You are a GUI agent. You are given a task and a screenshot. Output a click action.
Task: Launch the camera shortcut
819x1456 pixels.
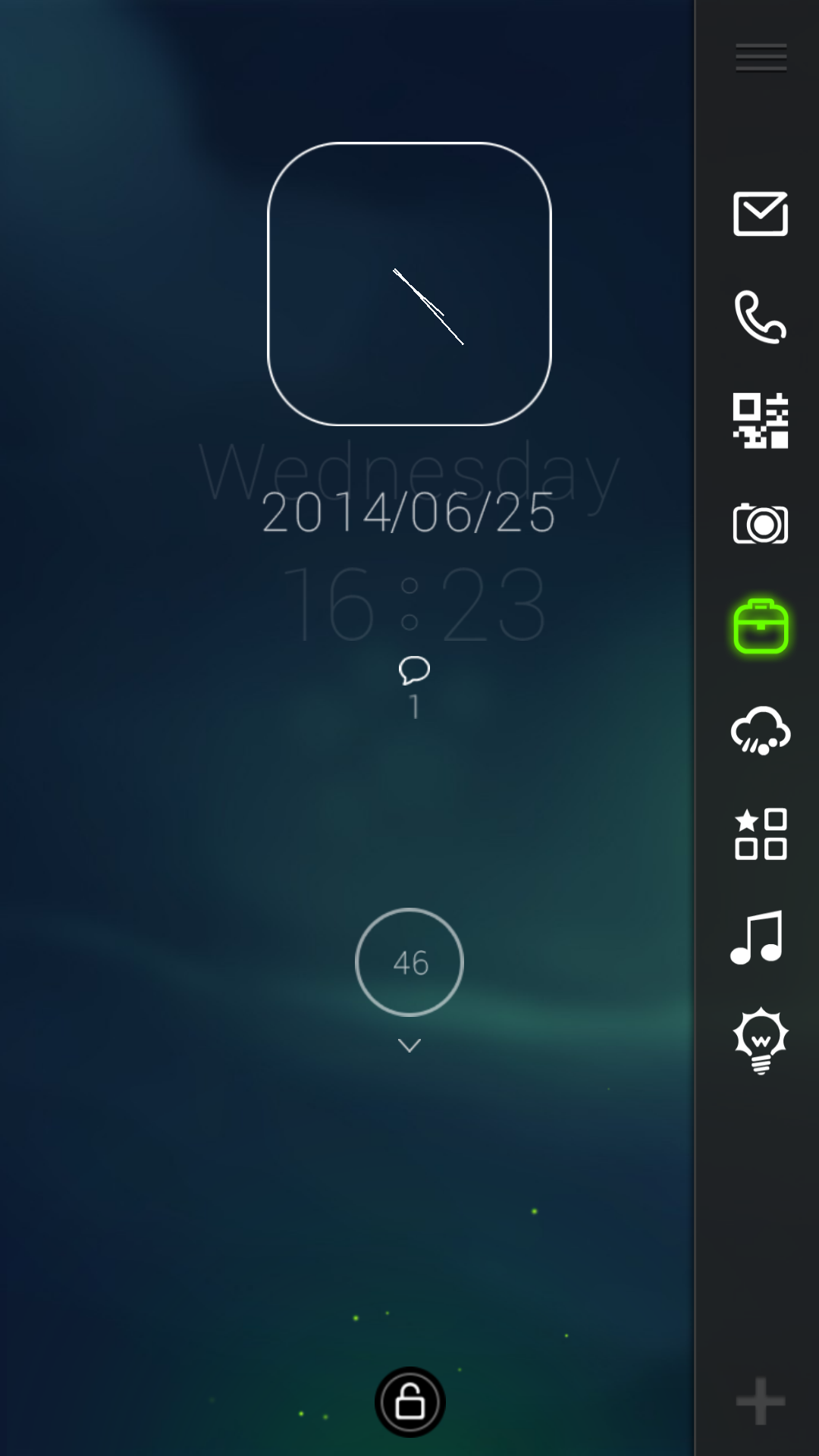click(x=761, y=523)
